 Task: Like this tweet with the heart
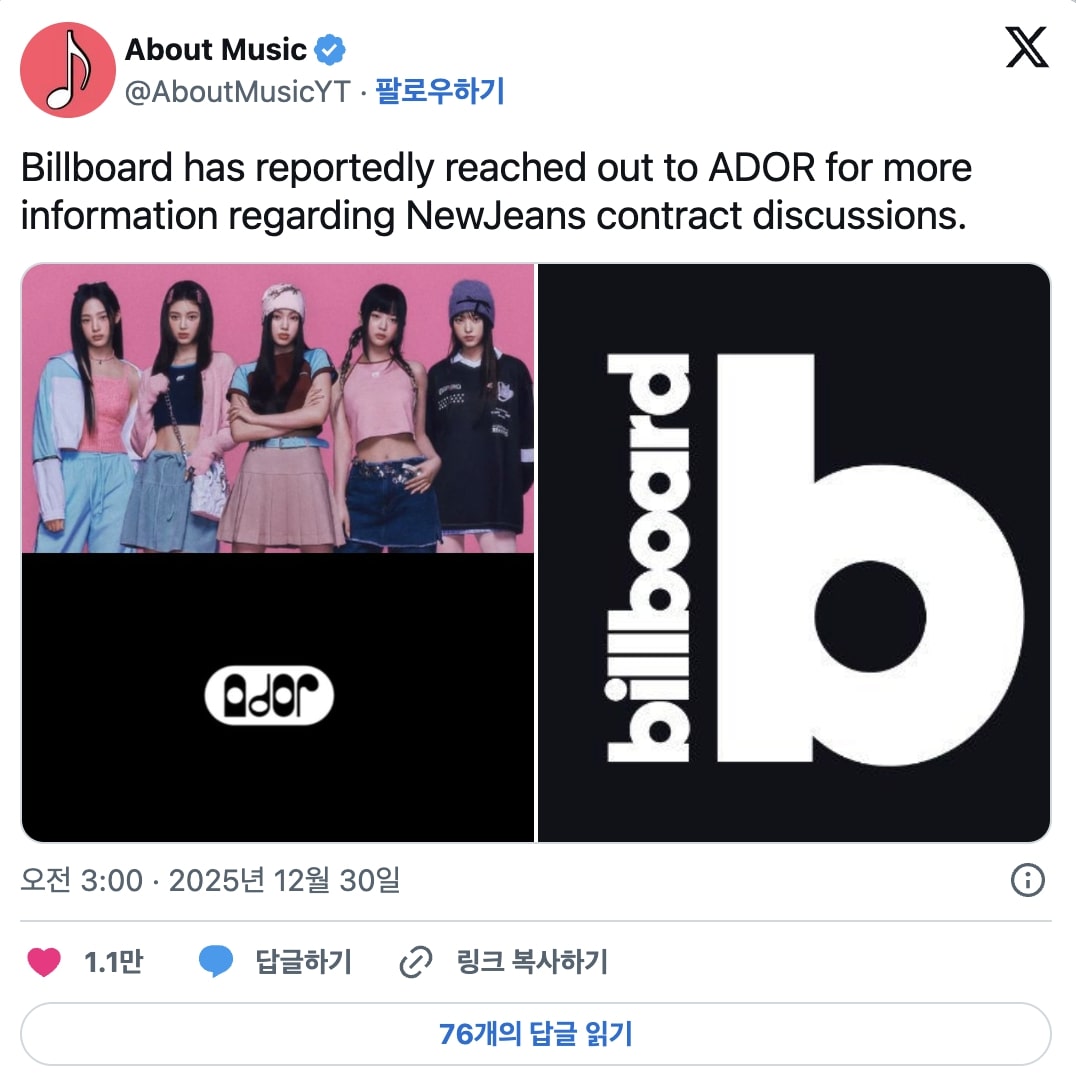44,962
